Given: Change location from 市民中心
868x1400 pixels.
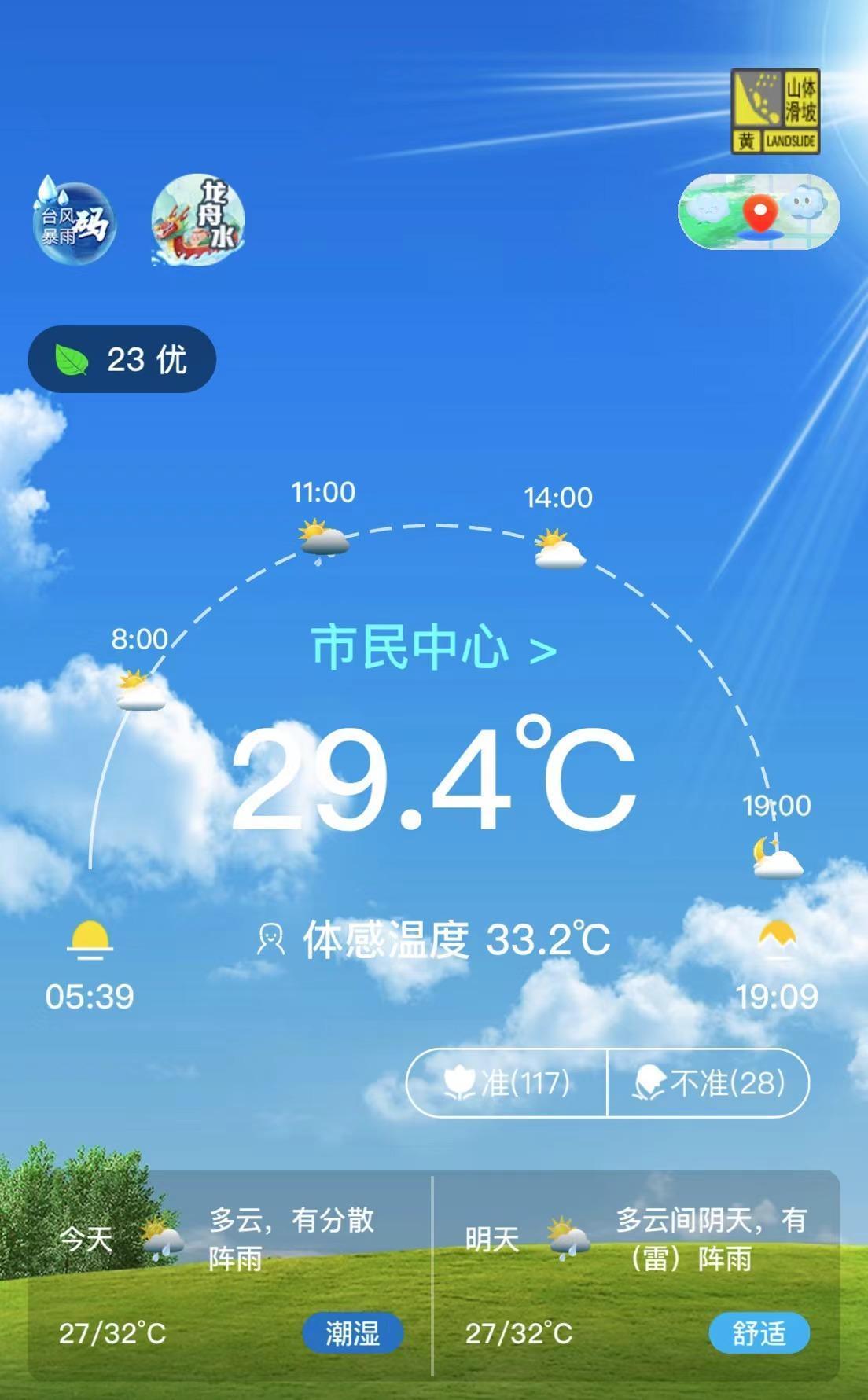Looking at the screenshot, I should pos(433,648).
